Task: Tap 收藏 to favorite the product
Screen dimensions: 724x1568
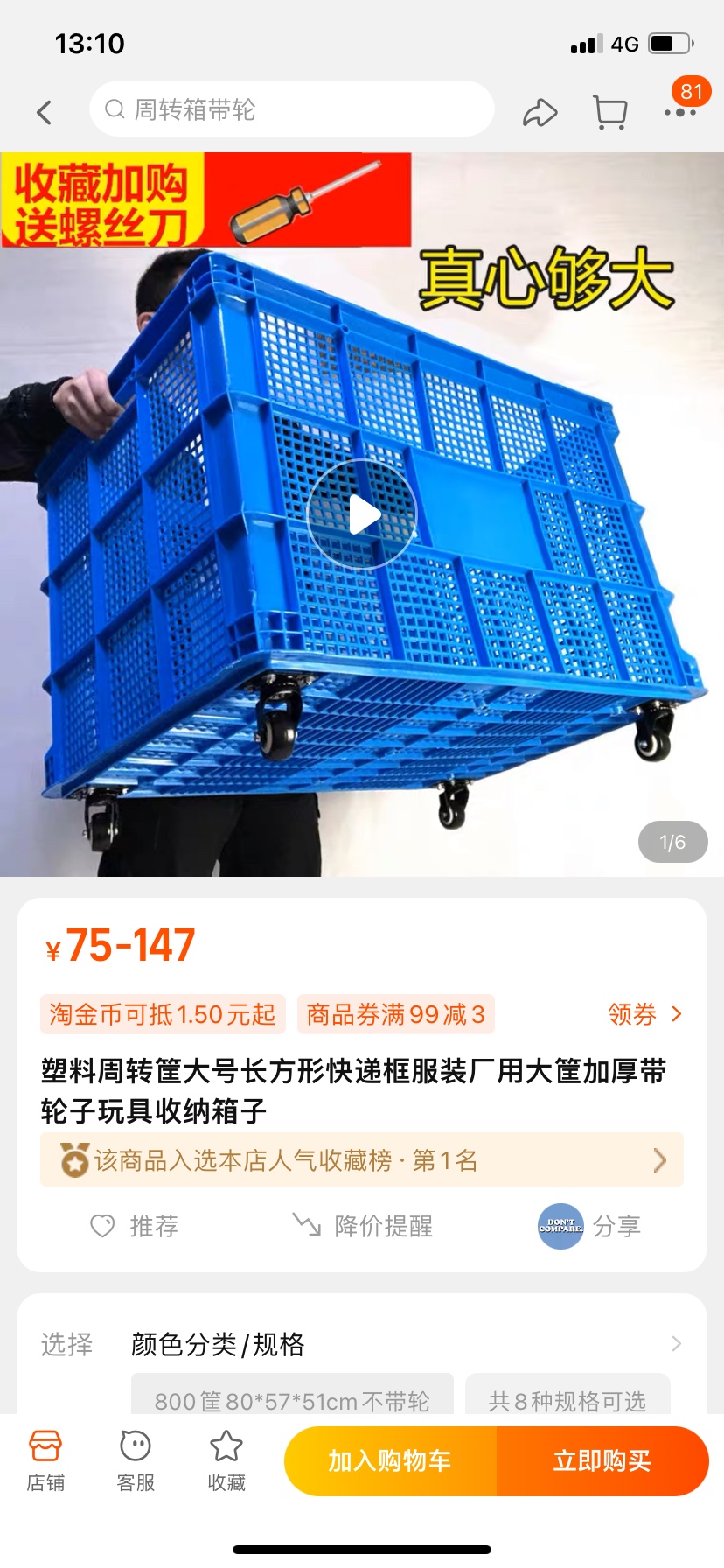Action: click(226, 1459)
